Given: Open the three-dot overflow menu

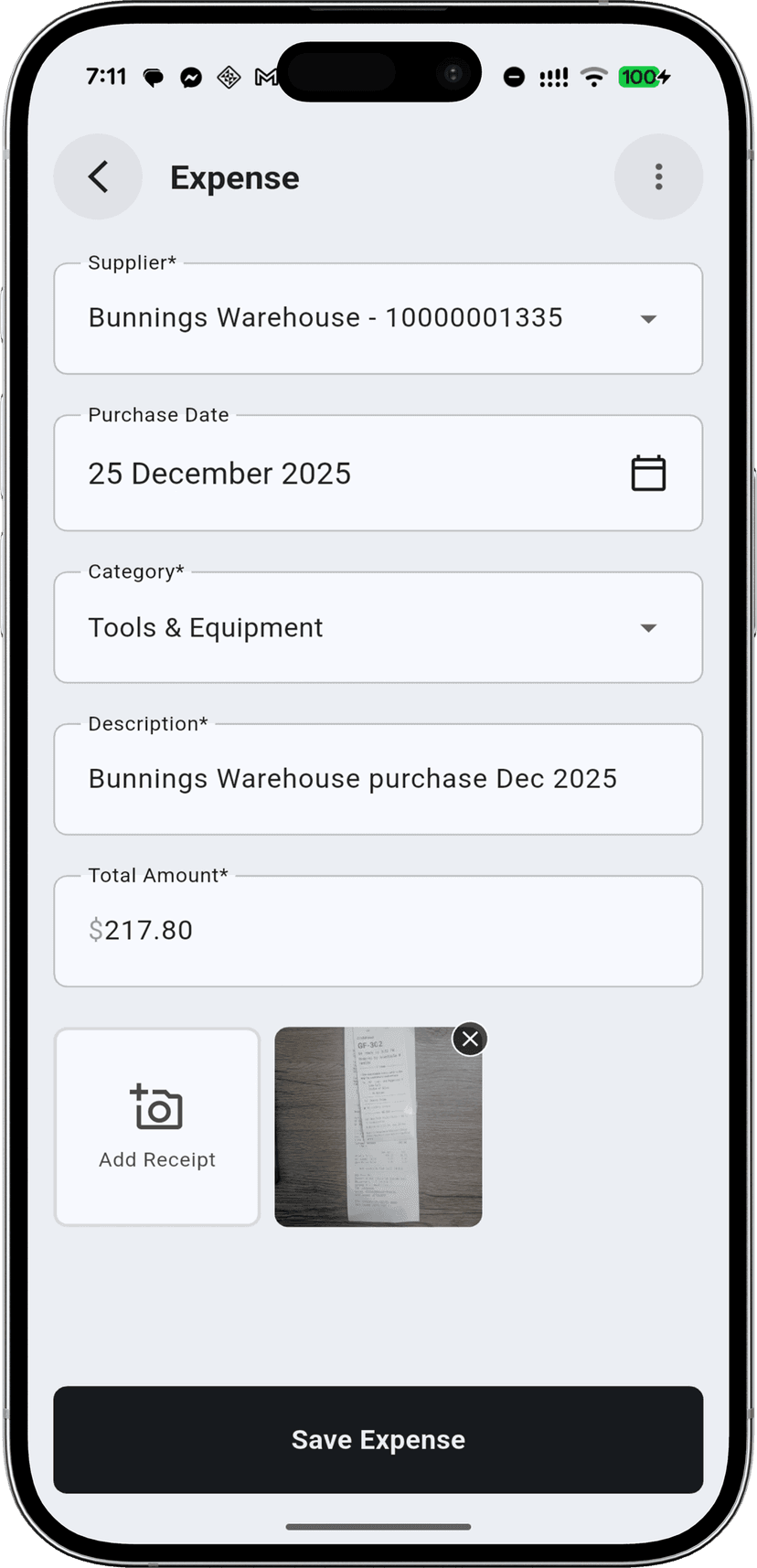Looking at the screenshot, I should [658, 177].
